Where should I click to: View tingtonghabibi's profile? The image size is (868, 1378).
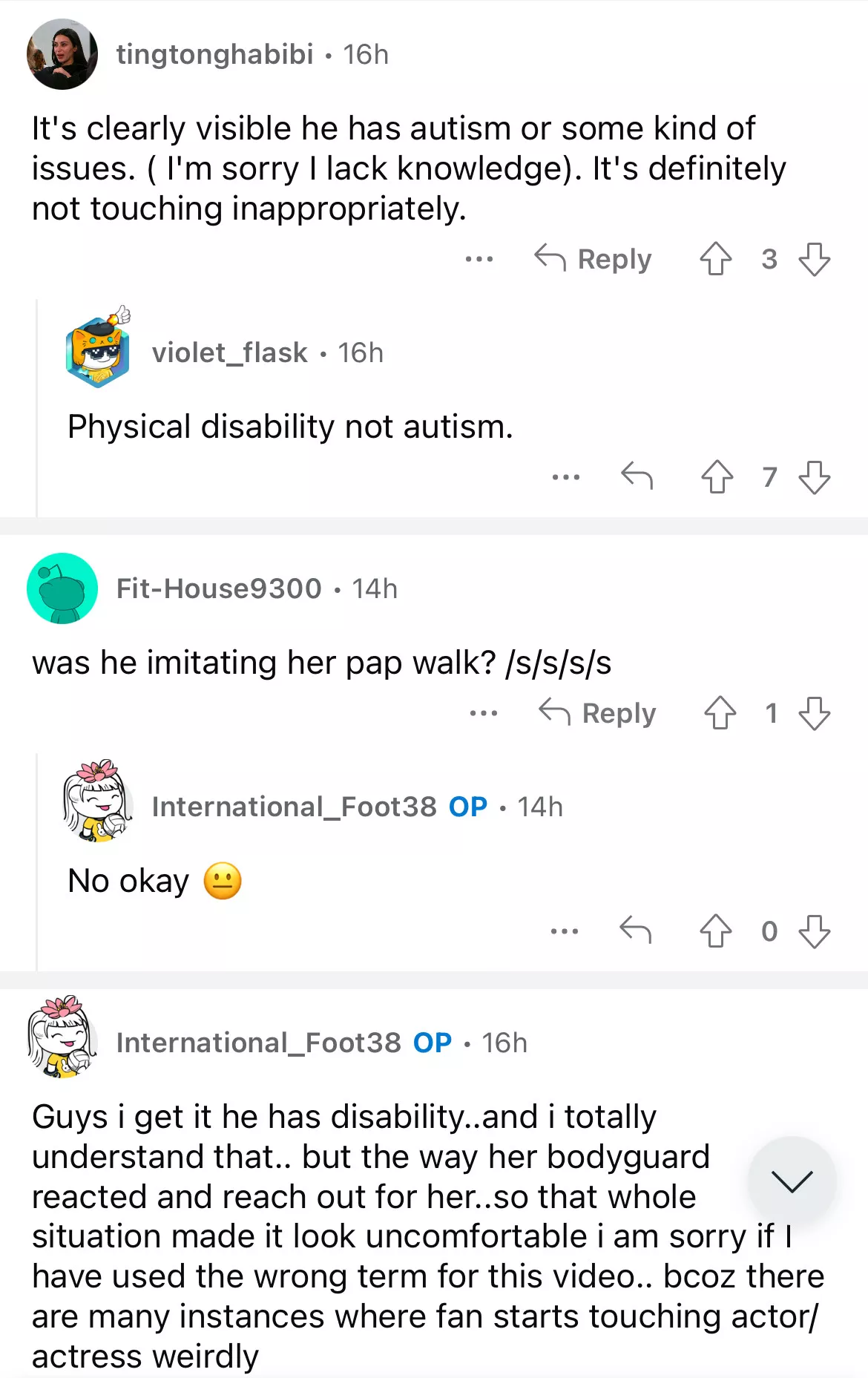[x=214, y=54]
